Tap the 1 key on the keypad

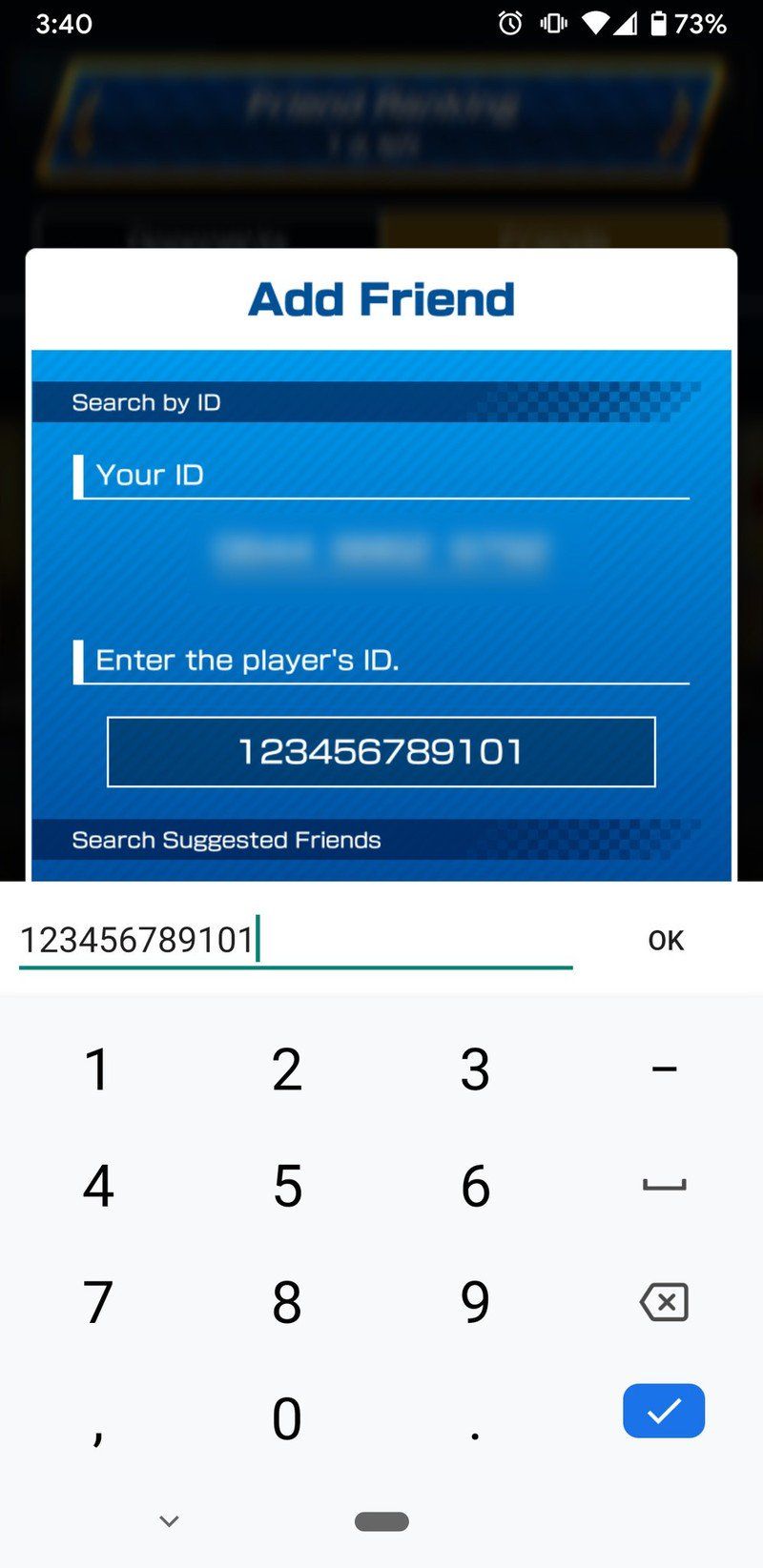(x=98, y=1069)
